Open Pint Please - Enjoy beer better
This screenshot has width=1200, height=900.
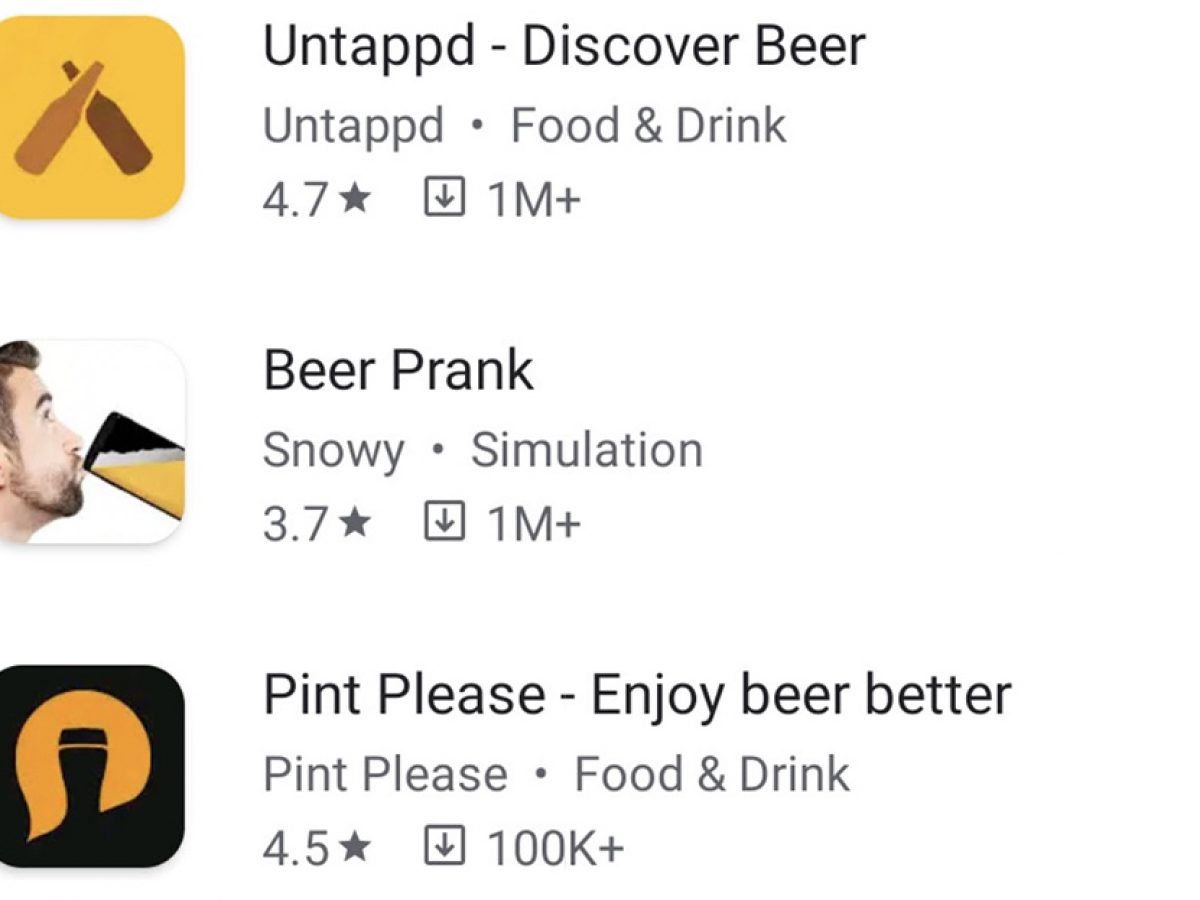pos(636,696)
